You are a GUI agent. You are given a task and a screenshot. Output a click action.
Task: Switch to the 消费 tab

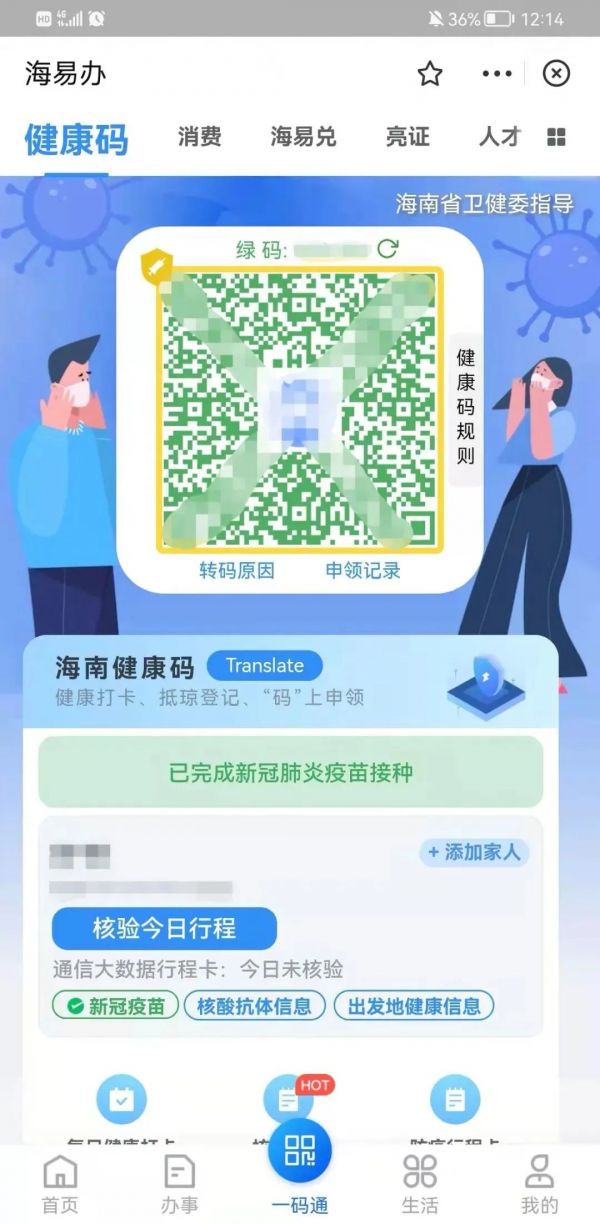(199, 137)
